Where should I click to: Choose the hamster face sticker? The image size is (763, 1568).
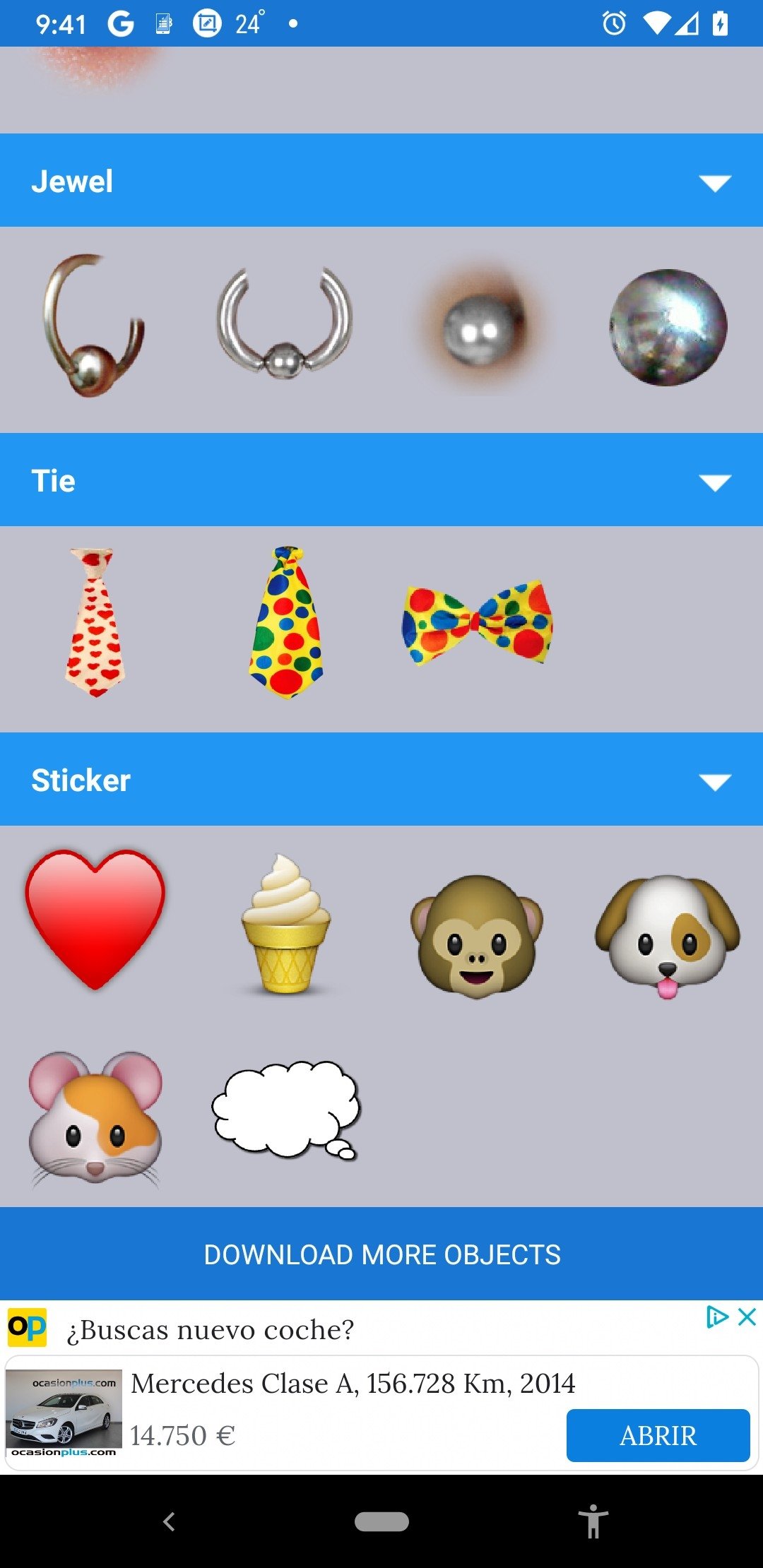tap(95, 1117)
